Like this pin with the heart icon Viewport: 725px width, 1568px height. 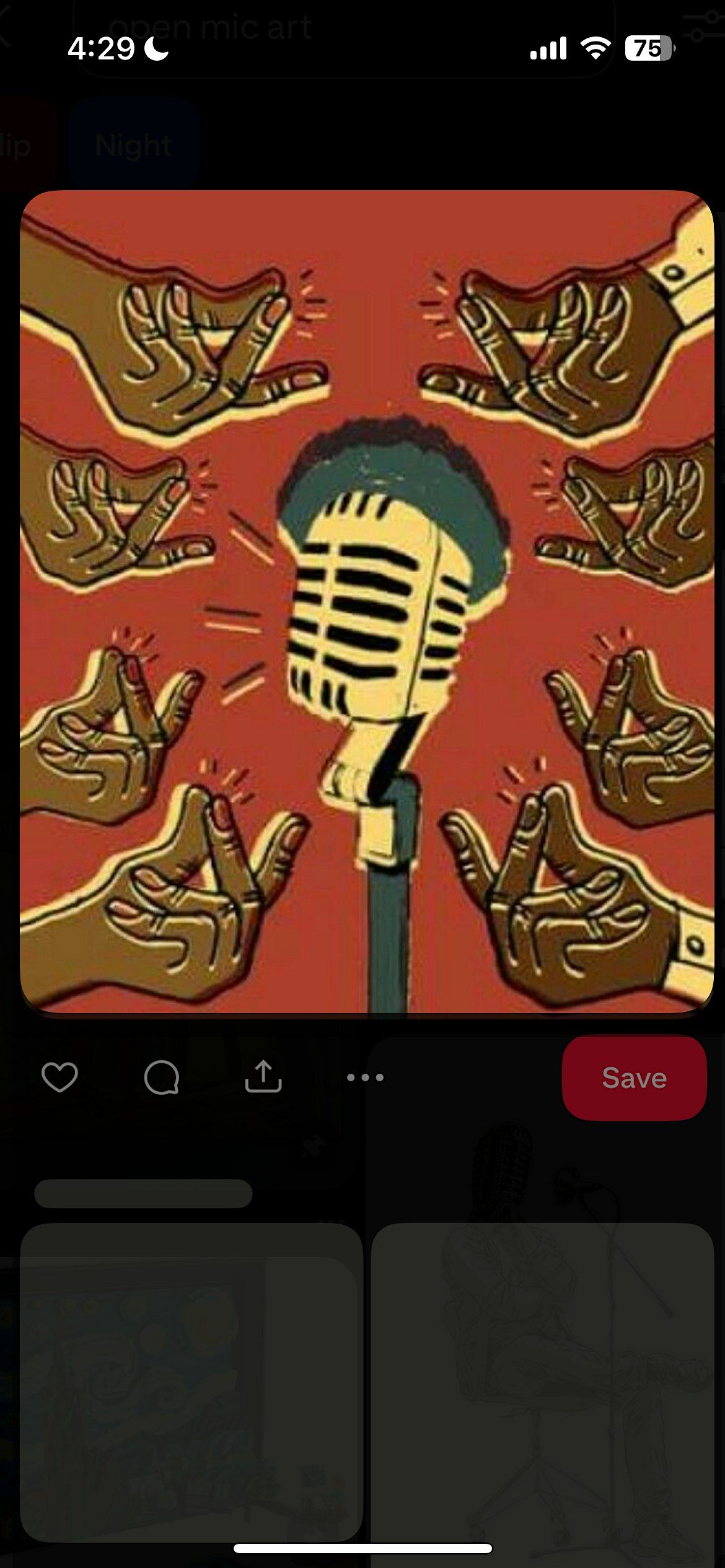pos(59,1077)
